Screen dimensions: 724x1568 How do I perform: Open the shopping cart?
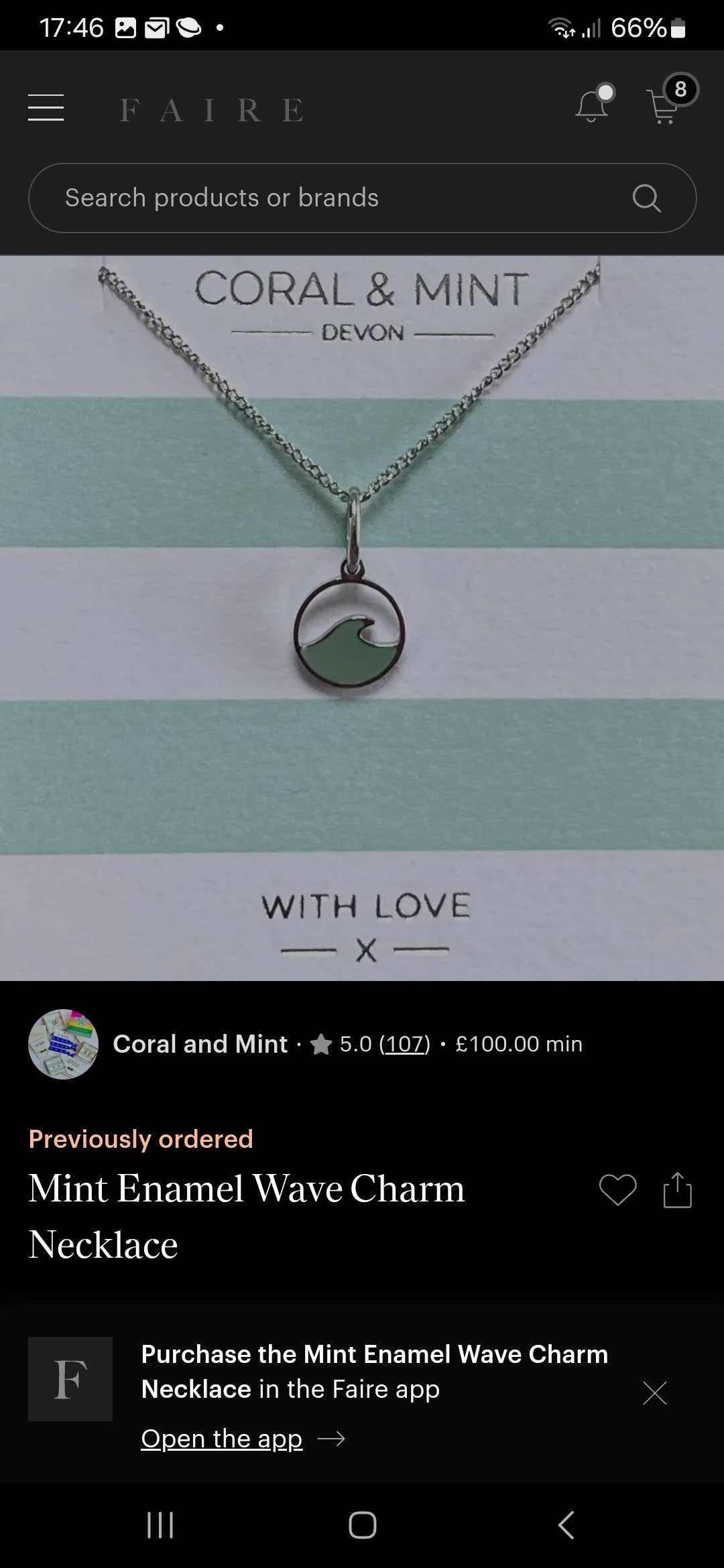coord(665,107)
